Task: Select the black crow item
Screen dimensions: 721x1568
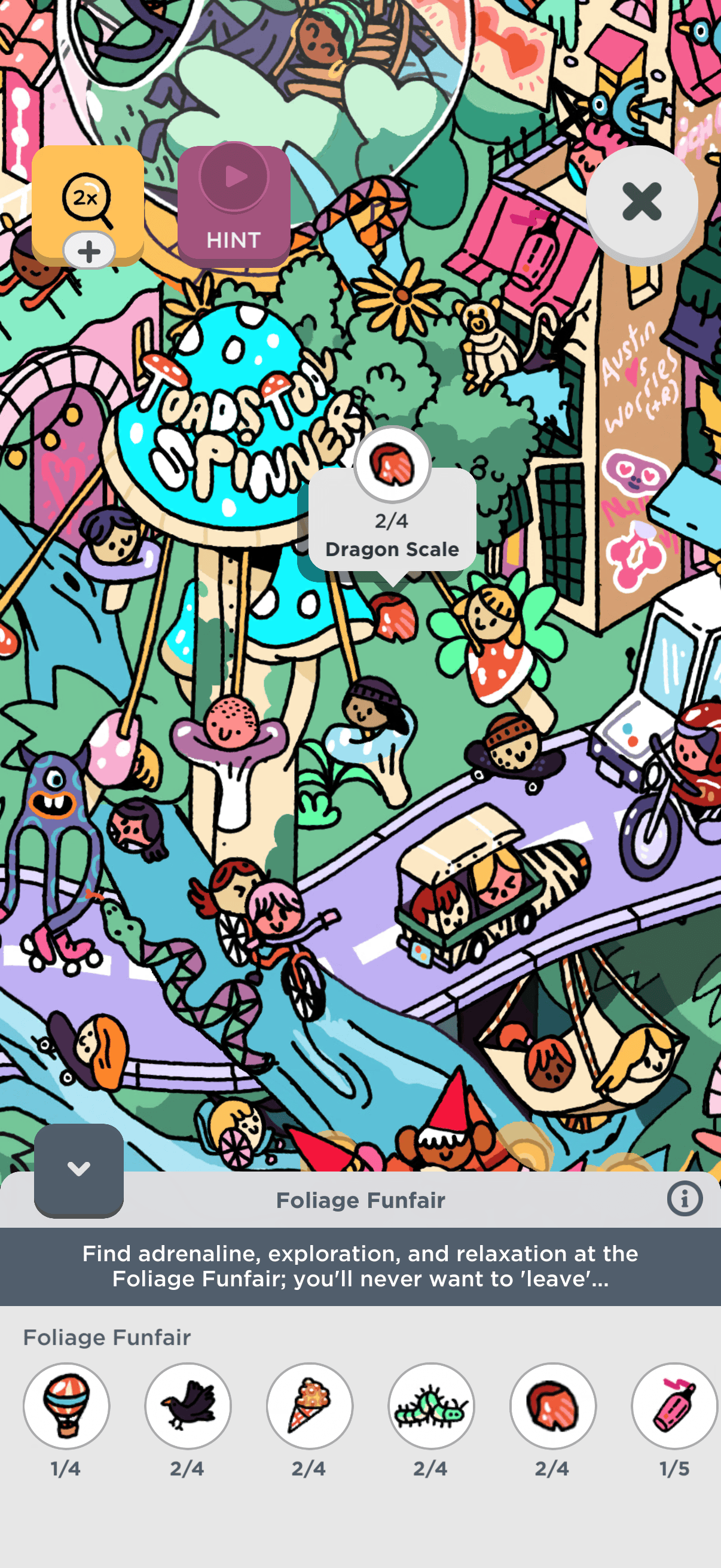Action: (x=188, y=1405)
